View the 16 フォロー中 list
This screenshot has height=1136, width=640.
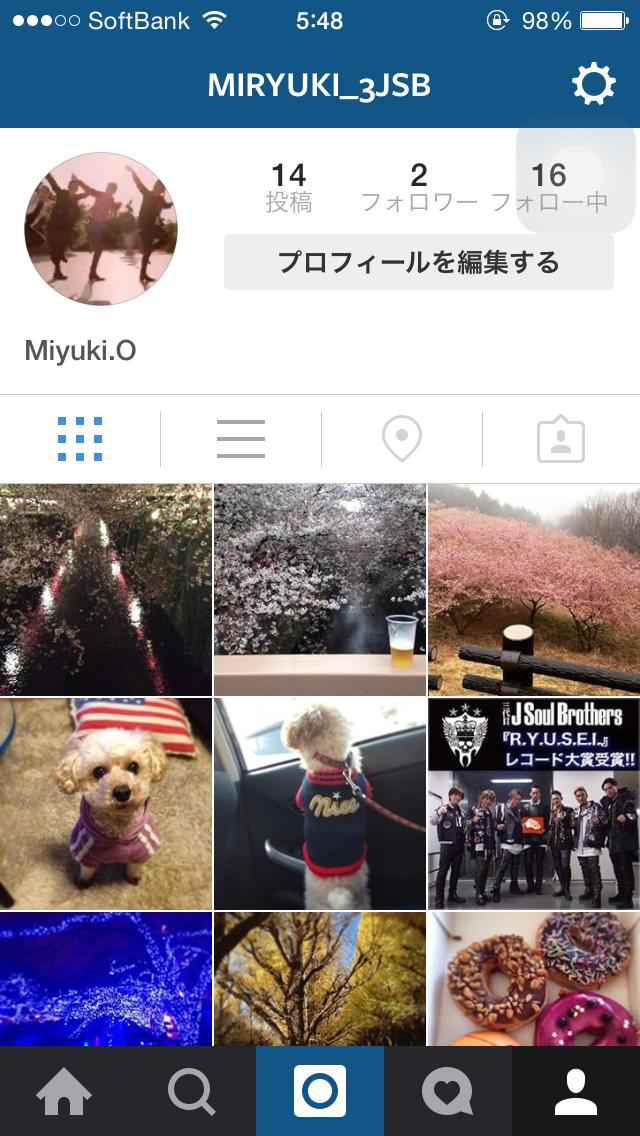click(x=548, y=187)
